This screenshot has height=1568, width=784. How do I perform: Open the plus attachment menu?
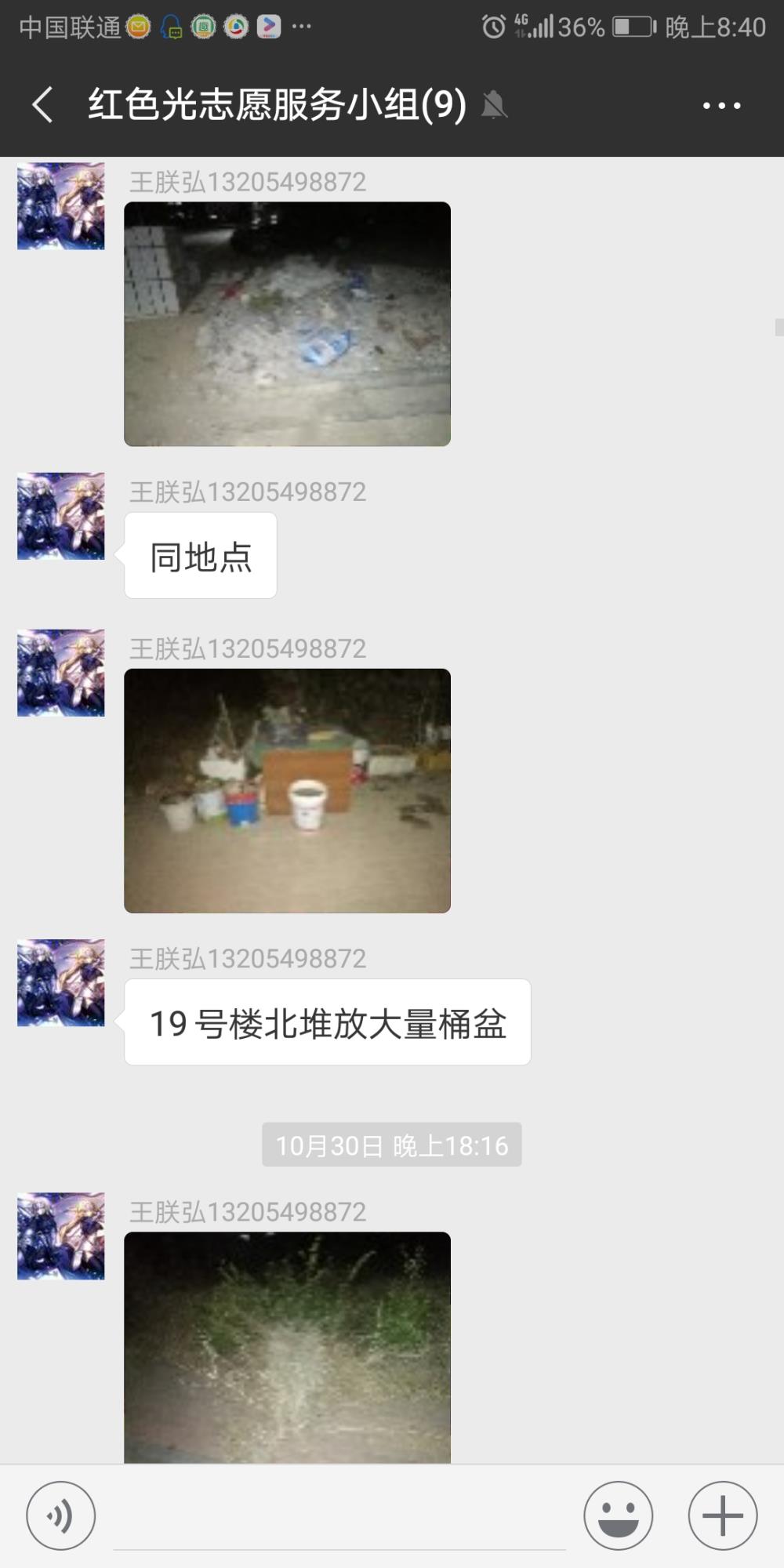pyautogui.click(x=723, y=1515)
